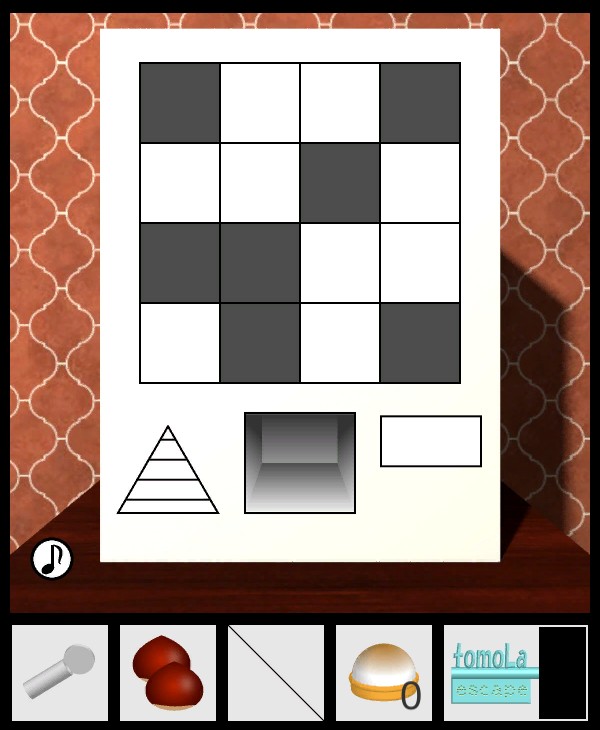Open the tomoLa escape logo button

coord(492,673)
